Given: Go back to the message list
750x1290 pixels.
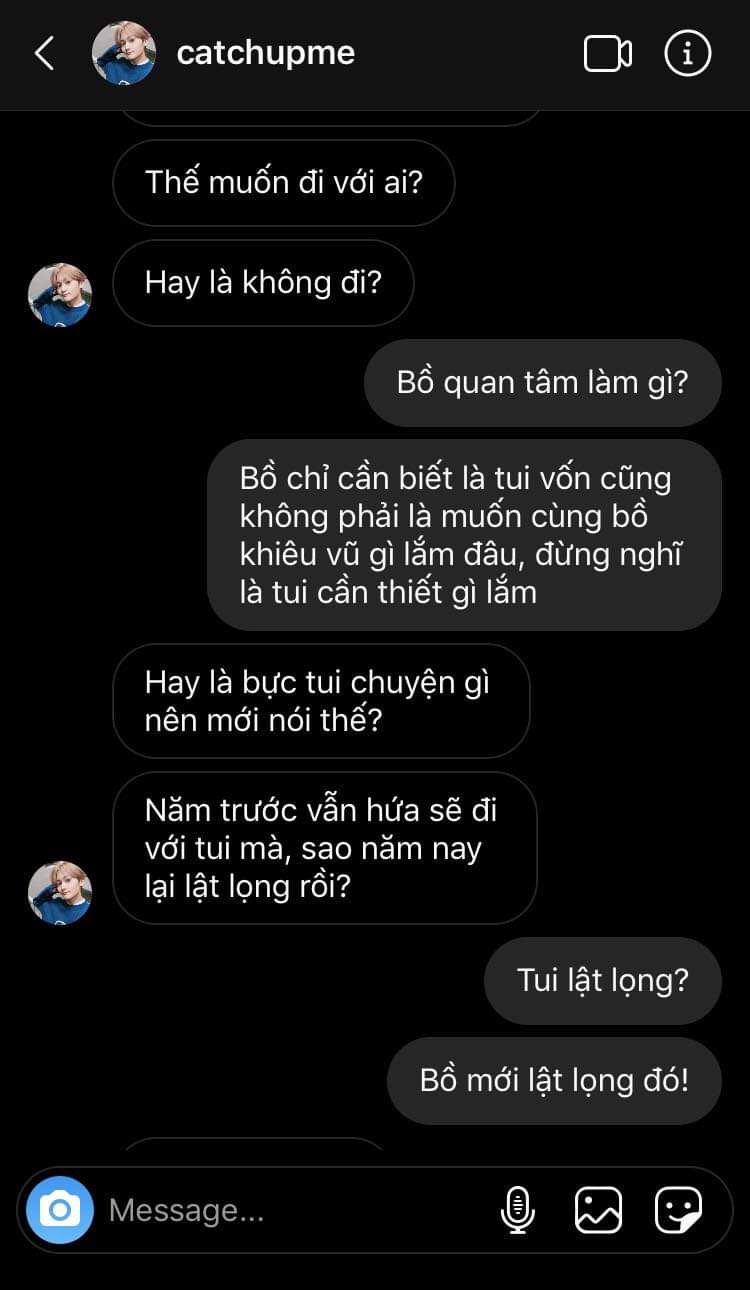Looking at the screenshot, I should coord(44,53).
